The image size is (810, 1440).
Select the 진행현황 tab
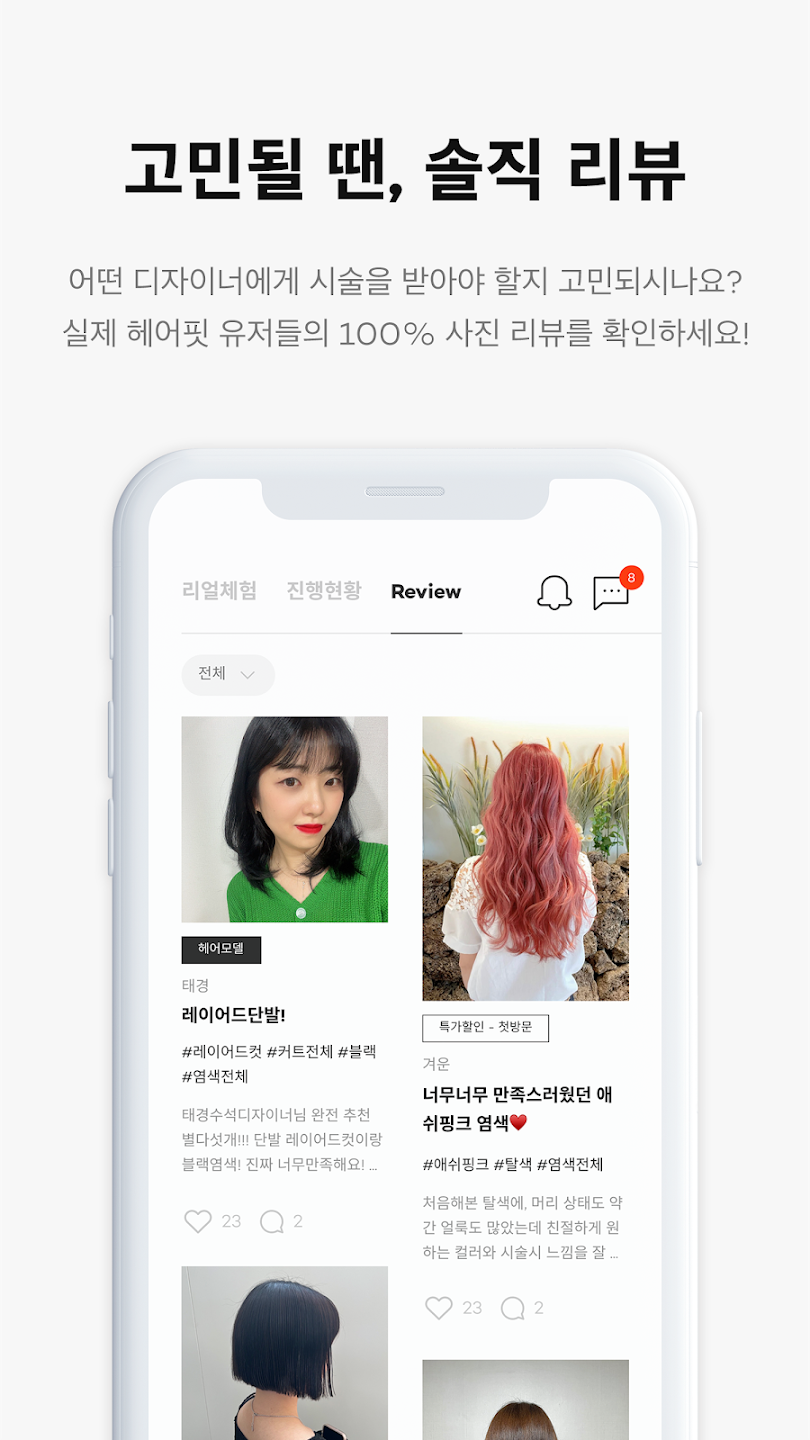click(x=322, y=592)
